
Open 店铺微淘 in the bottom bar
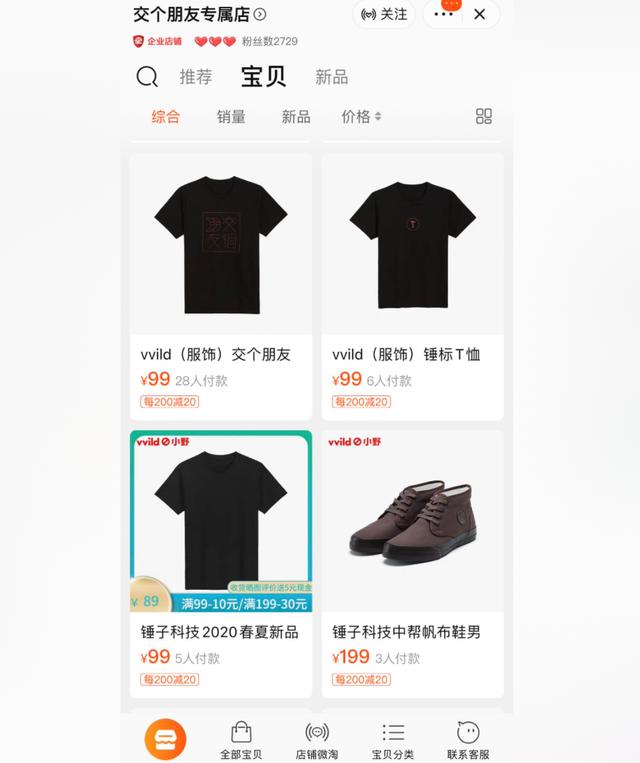[317, 740]
